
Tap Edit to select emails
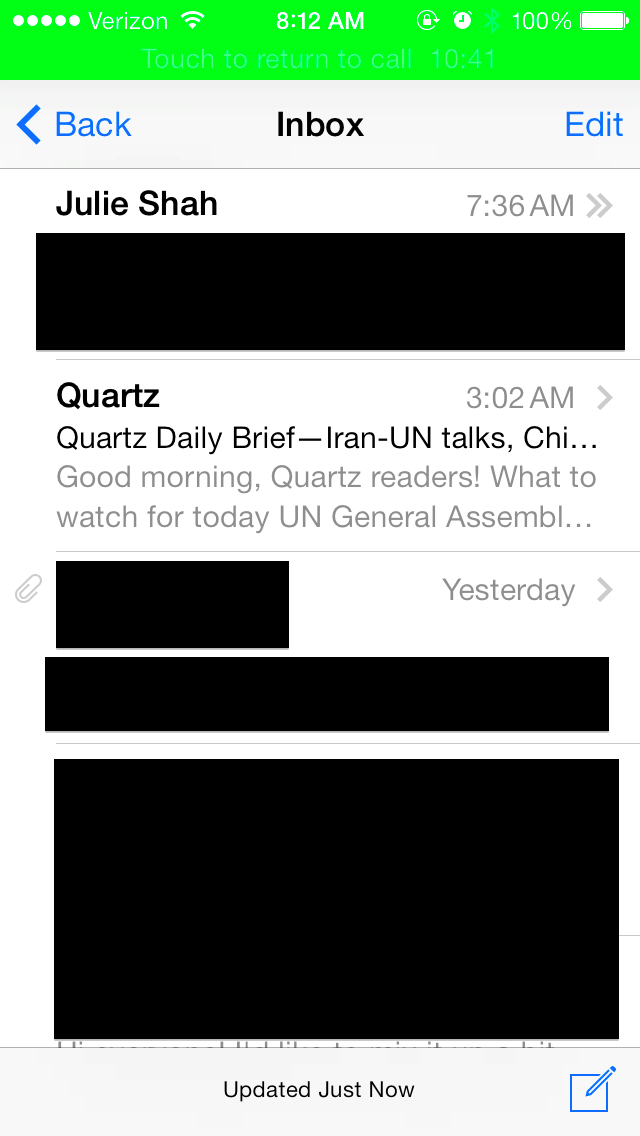593,125
